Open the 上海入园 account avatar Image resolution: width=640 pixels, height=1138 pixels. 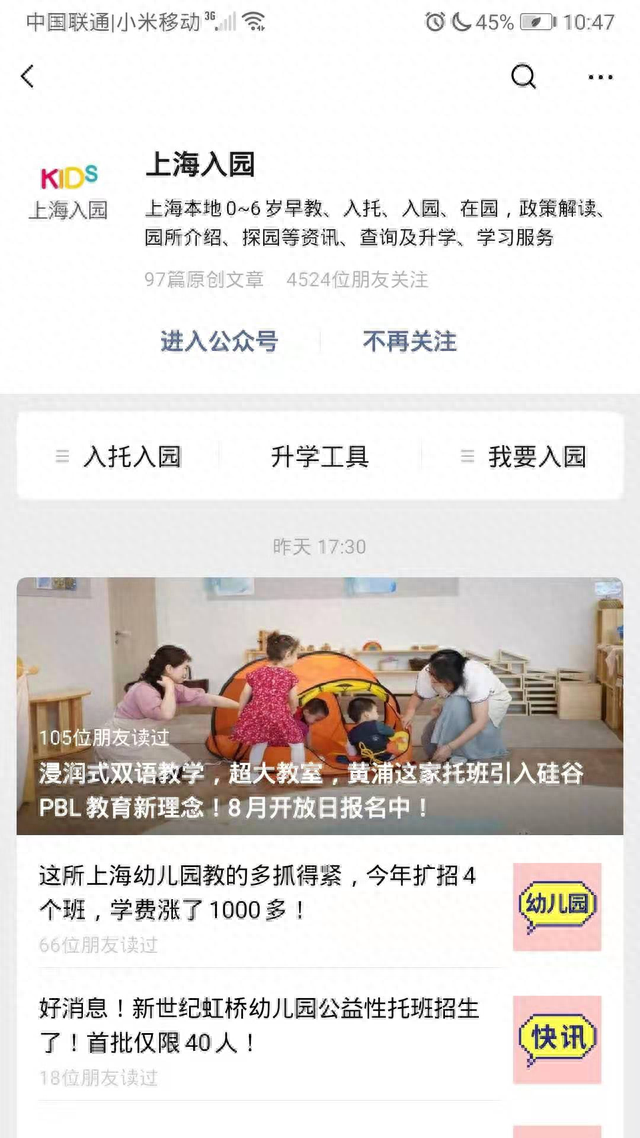68,190
